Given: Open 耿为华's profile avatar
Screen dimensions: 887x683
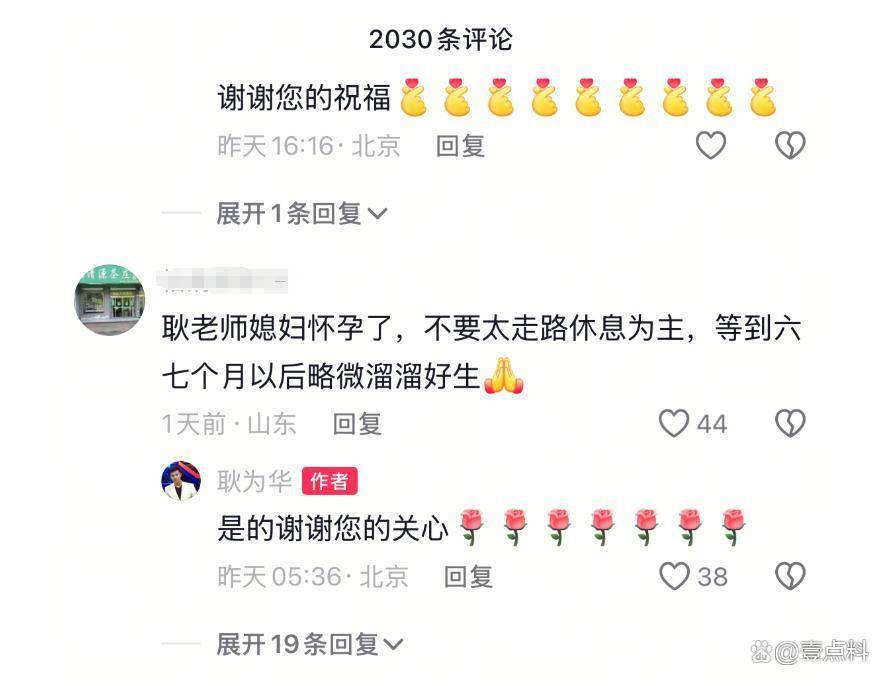Looking at the screenshot, I should (x=181, y=482).
